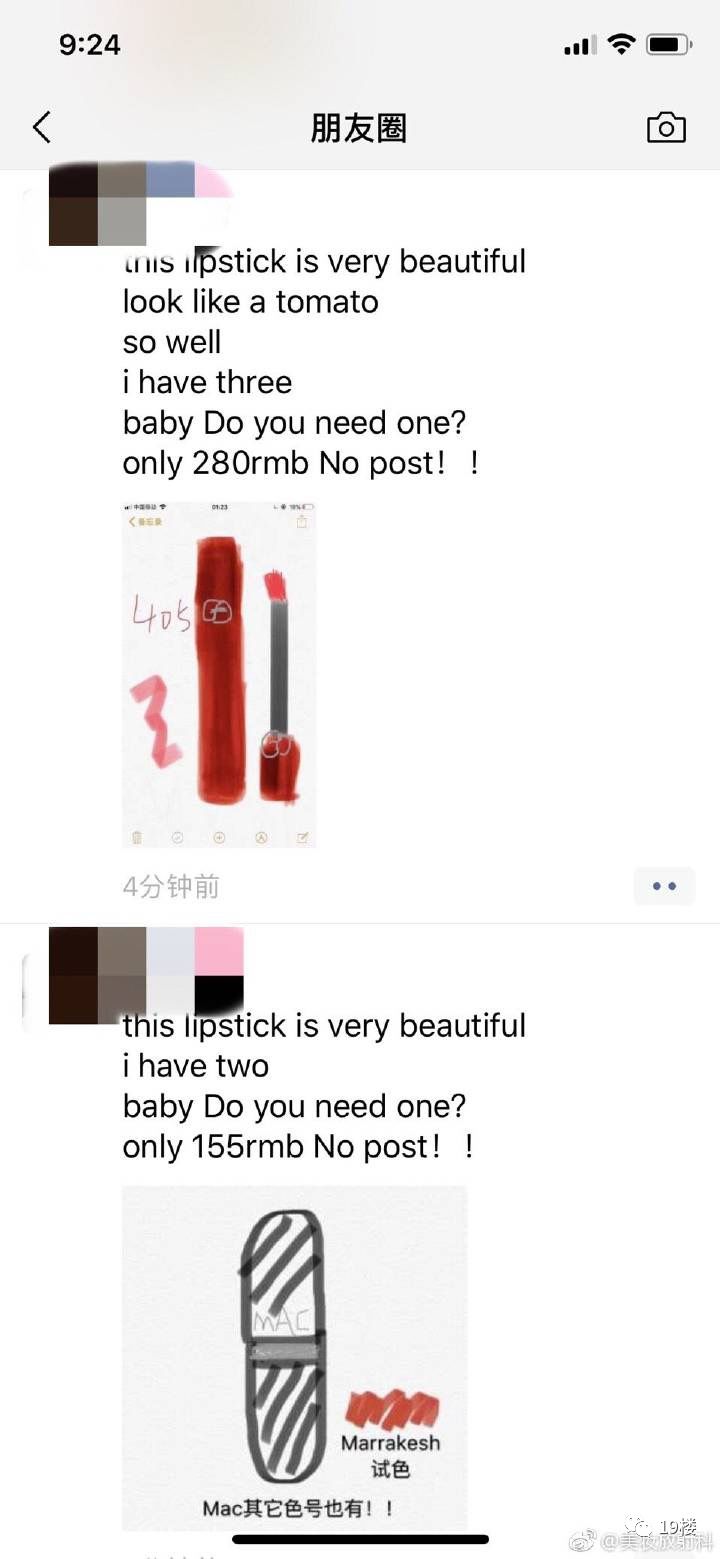The image size is (720, 1559).
Task: Open the MAC Marrakesh lipstick drawing
Action: (294, 1357)
